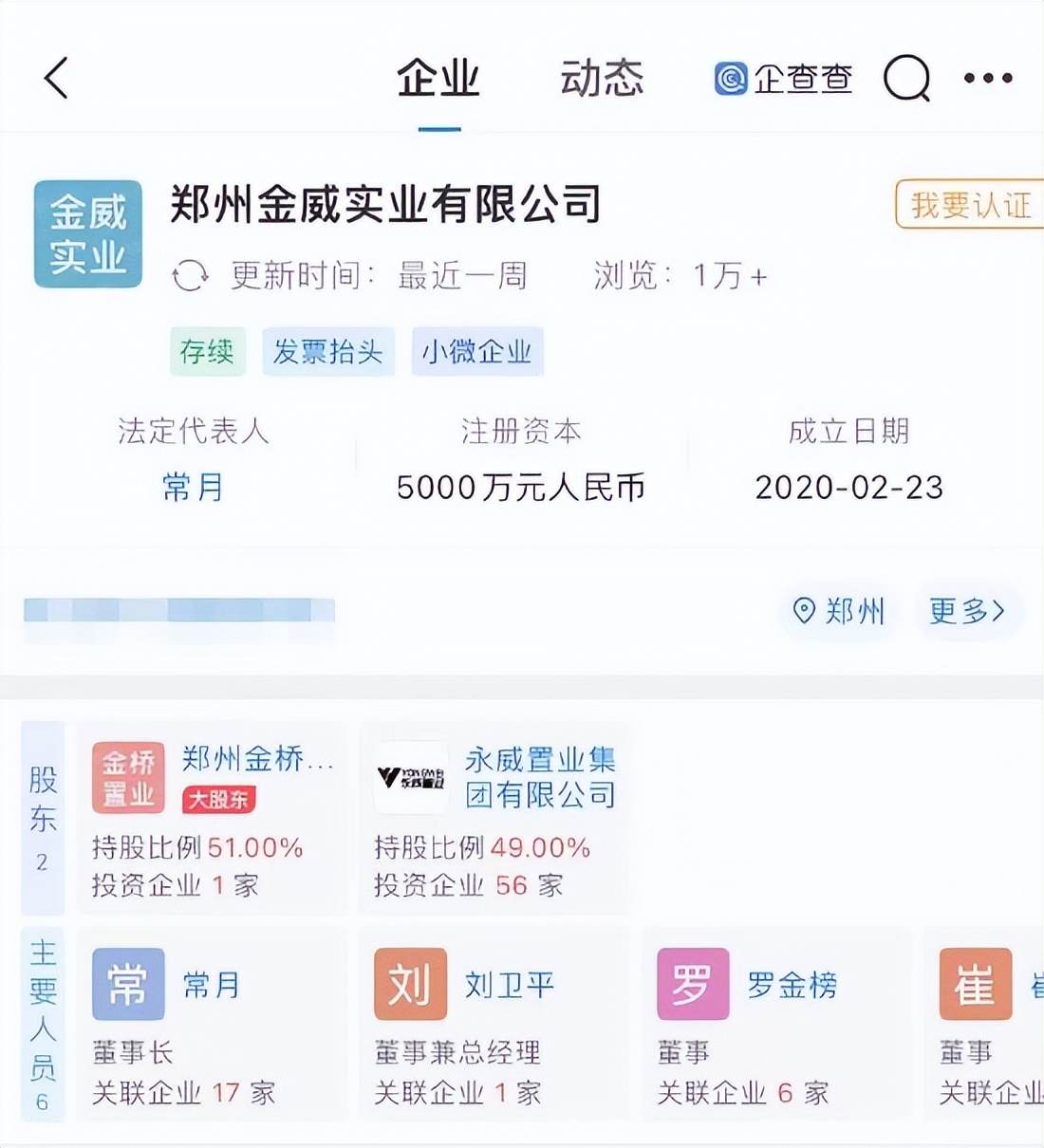Screen dimensions: 1044x1148
Task: View chairman 常月's personnel card
Action: [211, 1026]
